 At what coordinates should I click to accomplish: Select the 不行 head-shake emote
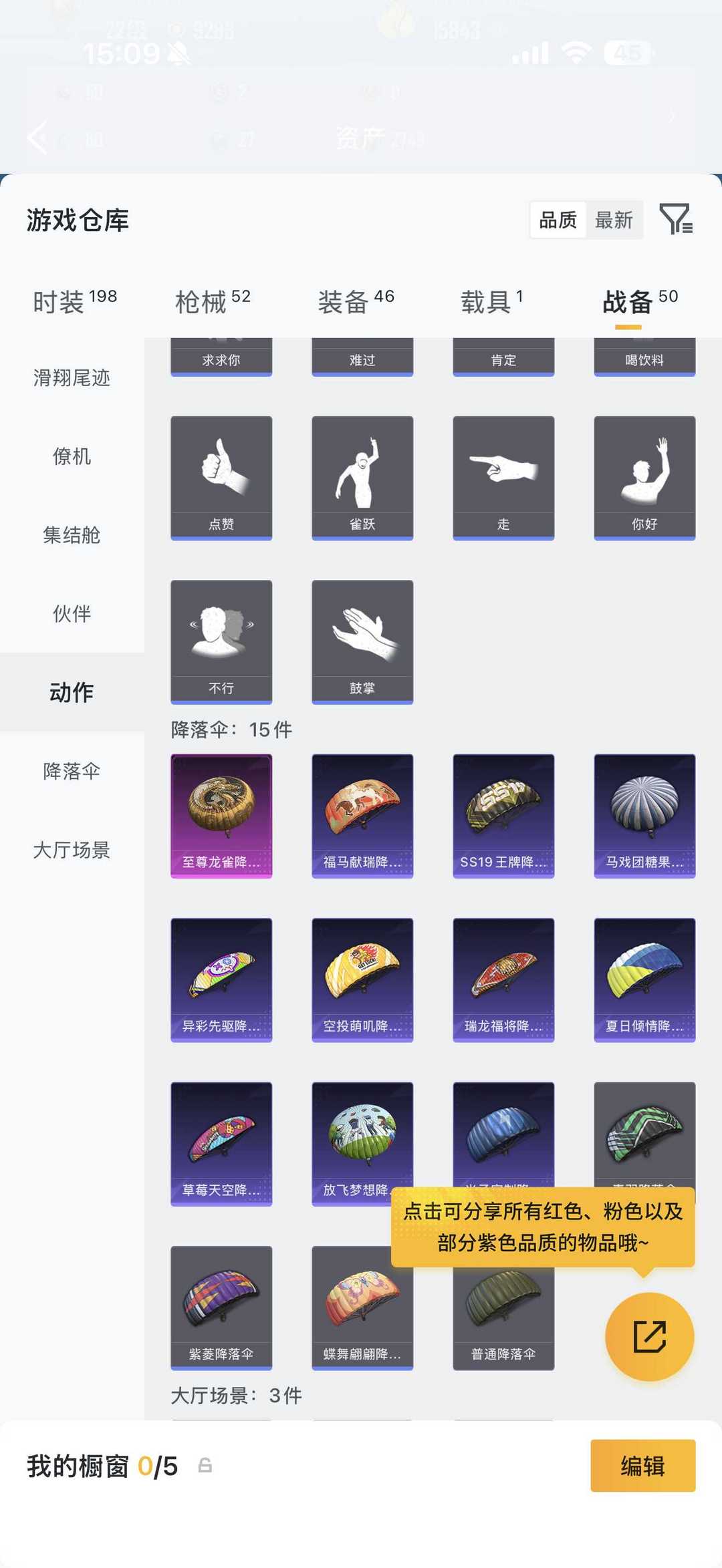click(x=221, y=641)
